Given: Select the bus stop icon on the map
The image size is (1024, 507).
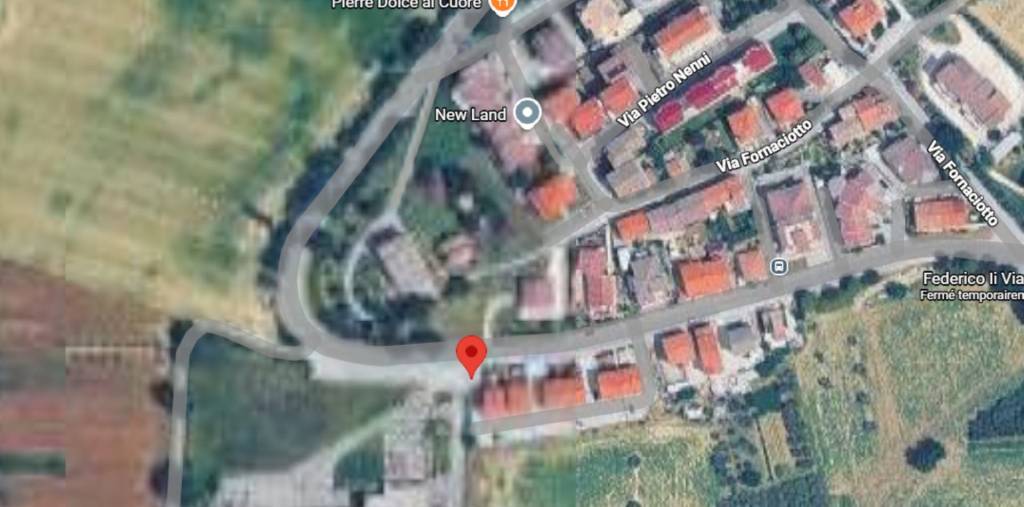Looking at the screenshot, I should tap(779, 266).
